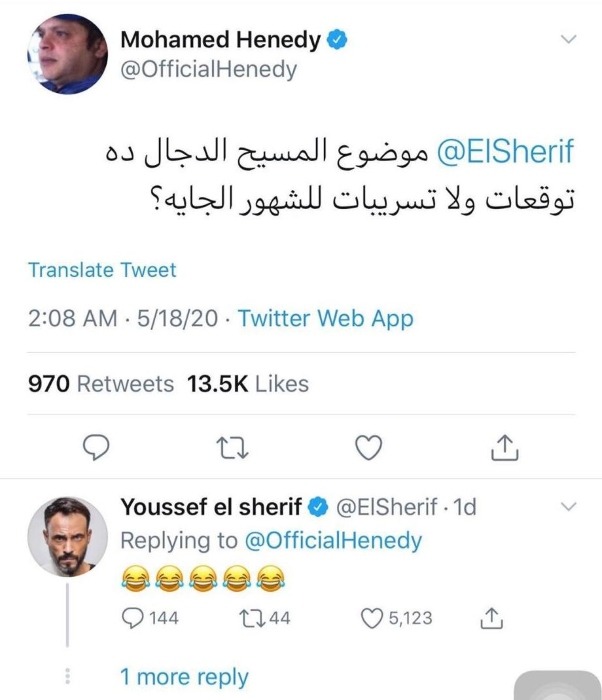Share Youssef el sherif's reply
This screenshot has height=700, width=602.
(490, 619)
